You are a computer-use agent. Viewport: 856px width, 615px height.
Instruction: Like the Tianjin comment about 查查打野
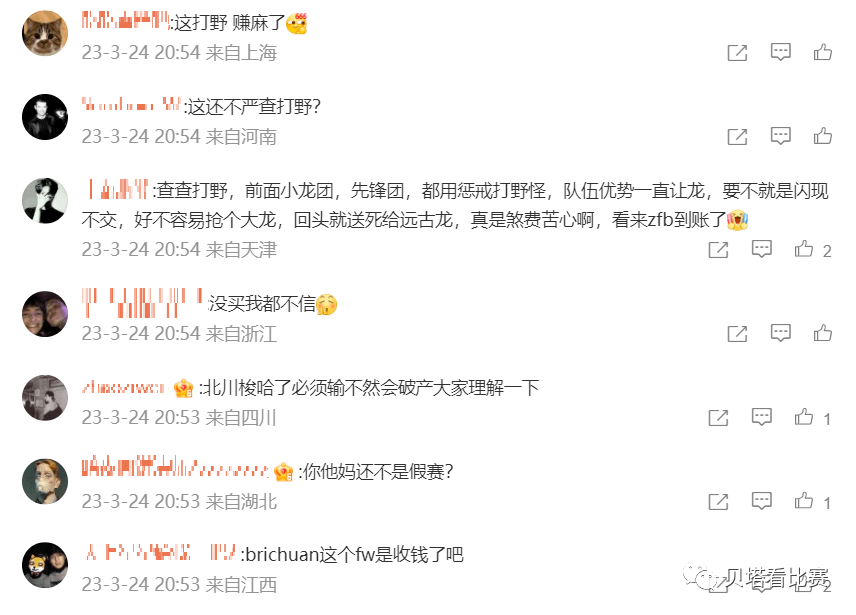click(x=804, y=249)
